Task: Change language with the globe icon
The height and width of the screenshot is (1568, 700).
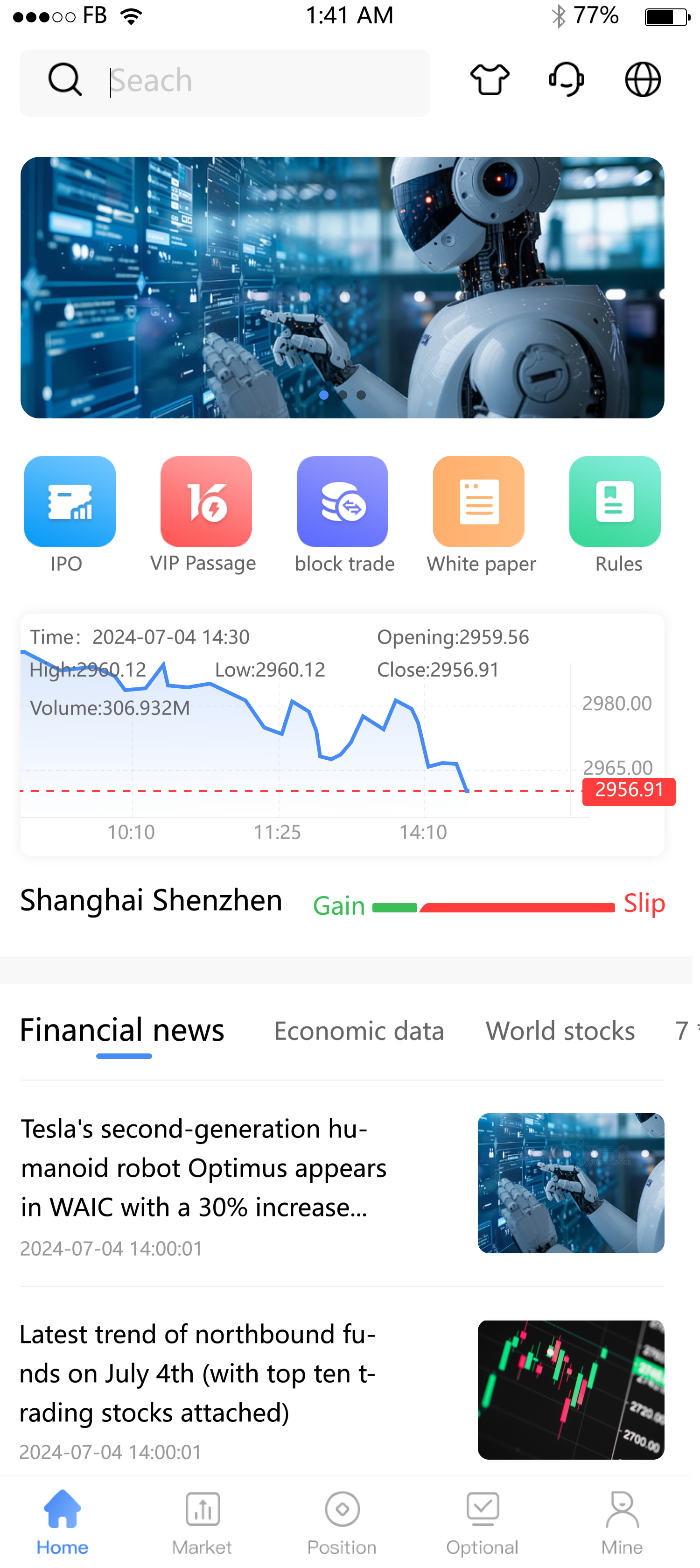Action: coord(643,80)
